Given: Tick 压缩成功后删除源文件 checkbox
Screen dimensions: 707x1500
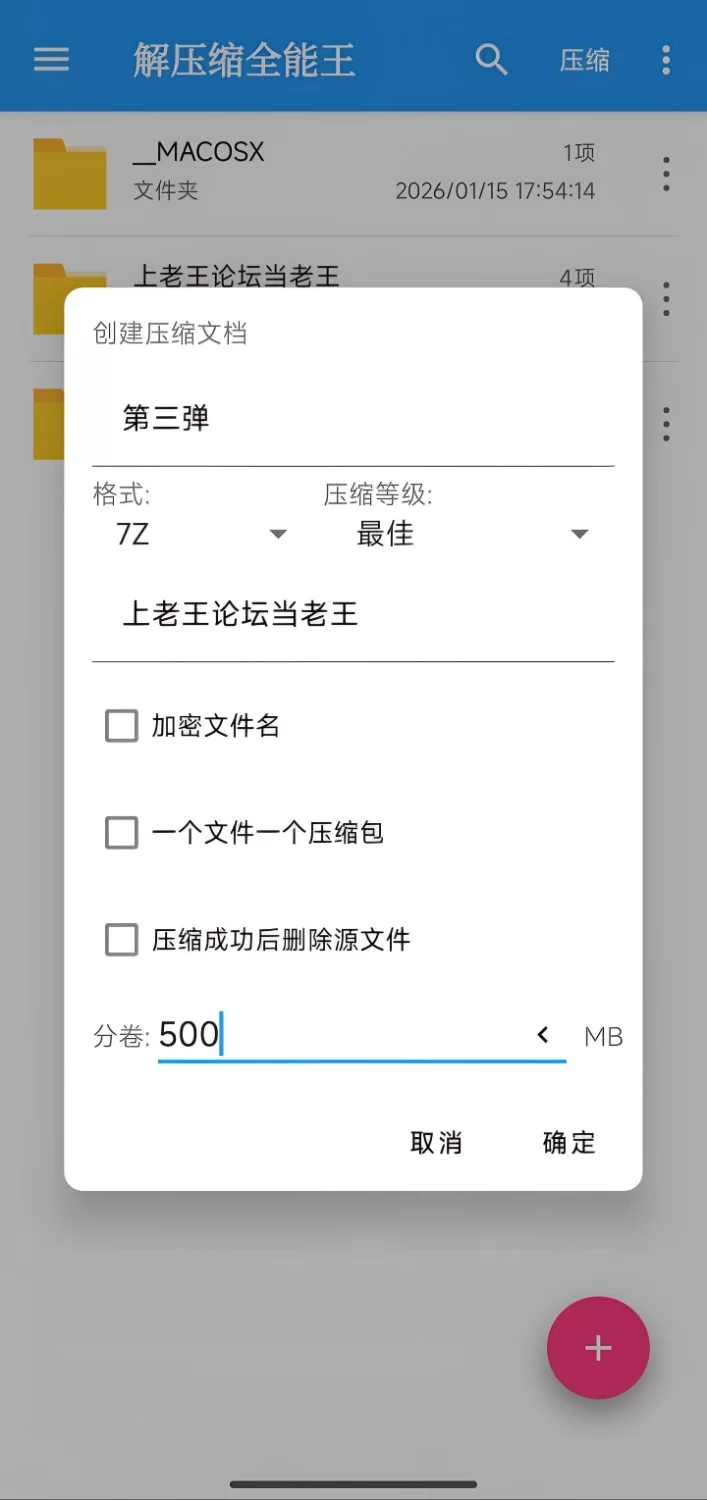Looking at the screenshot, I should [x=122, y=940].
